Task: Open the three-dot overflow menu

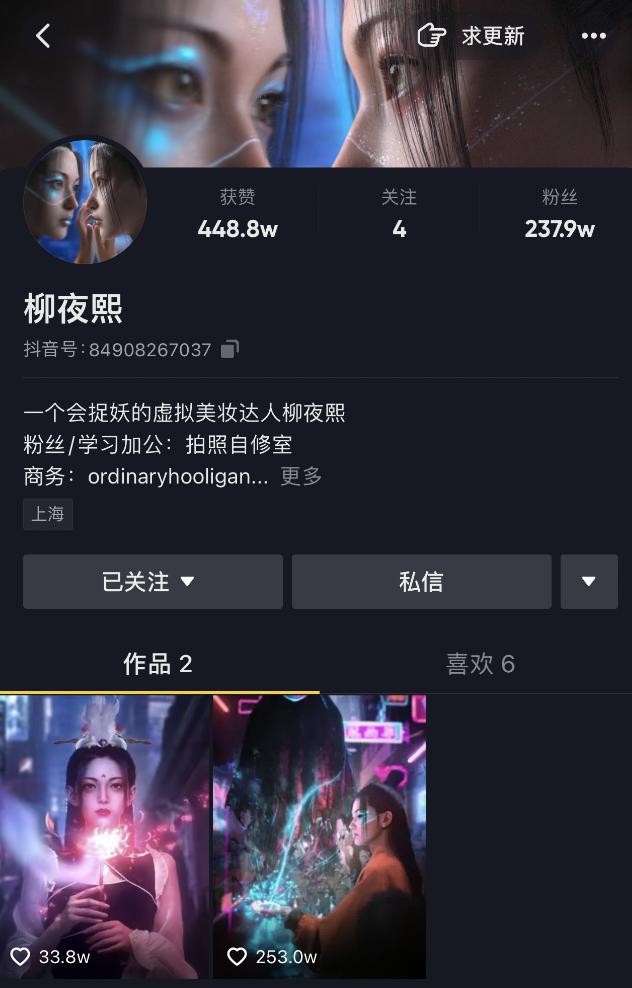Action: (594, 36)
